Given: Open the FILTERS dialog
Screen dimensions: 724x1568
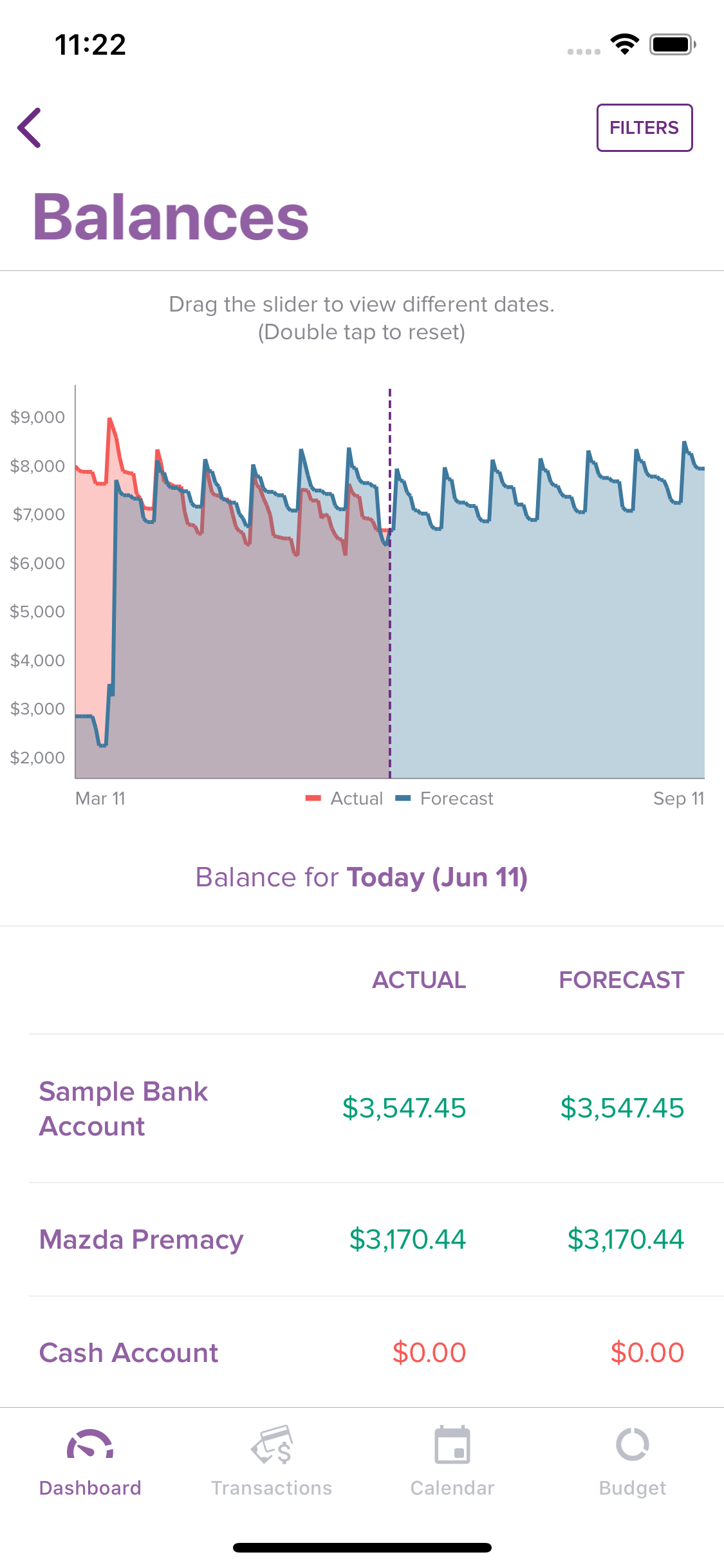Looking at the screenshot, I should click(x=644, y=127).
